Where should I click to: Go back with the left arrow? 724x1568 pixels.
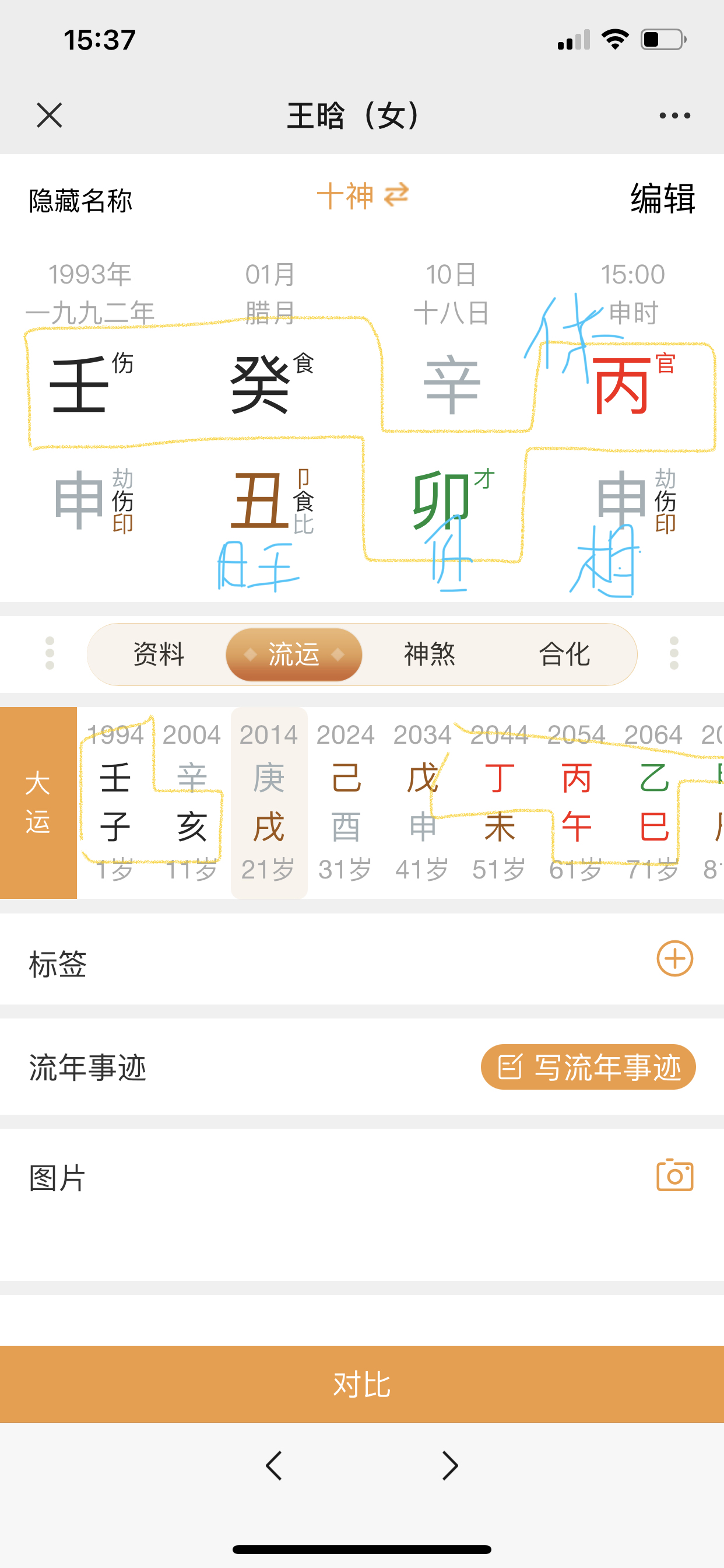(x=274, y=1466)
